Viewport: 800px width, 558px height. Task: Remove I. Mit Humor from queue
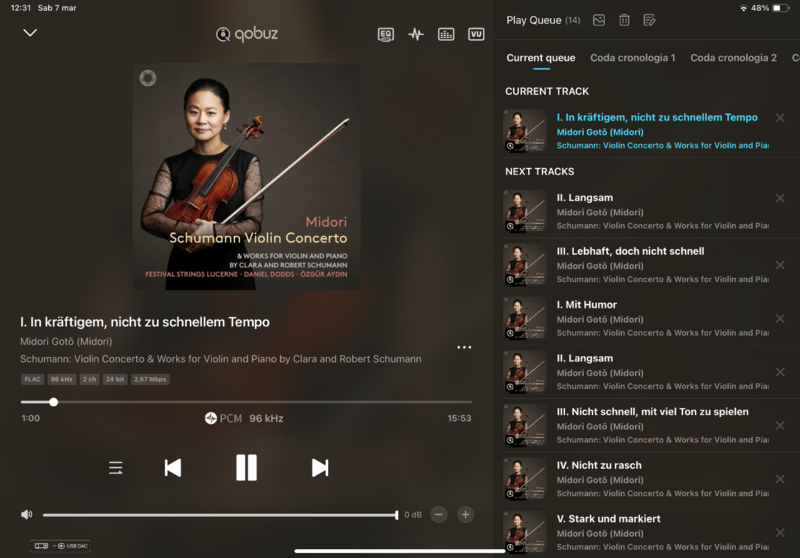pyautogui.click(x=780, y=318)
